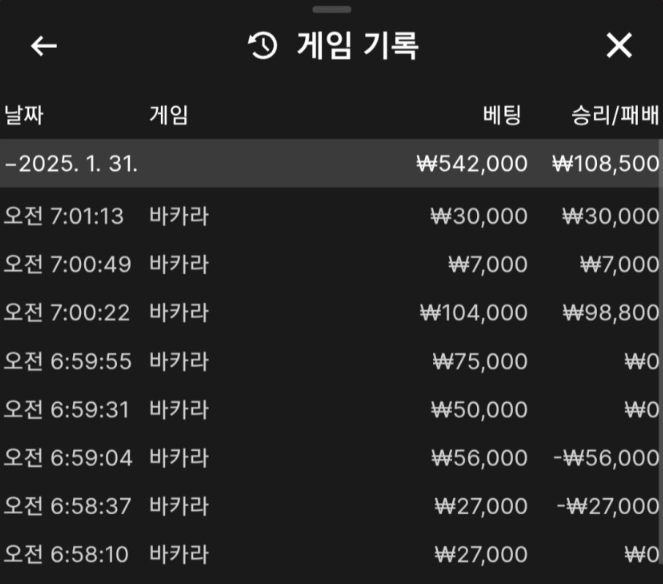663x584 pixels.
Task: View the 오전 6:59:04 바카라 round
Action: coord(330,458)
